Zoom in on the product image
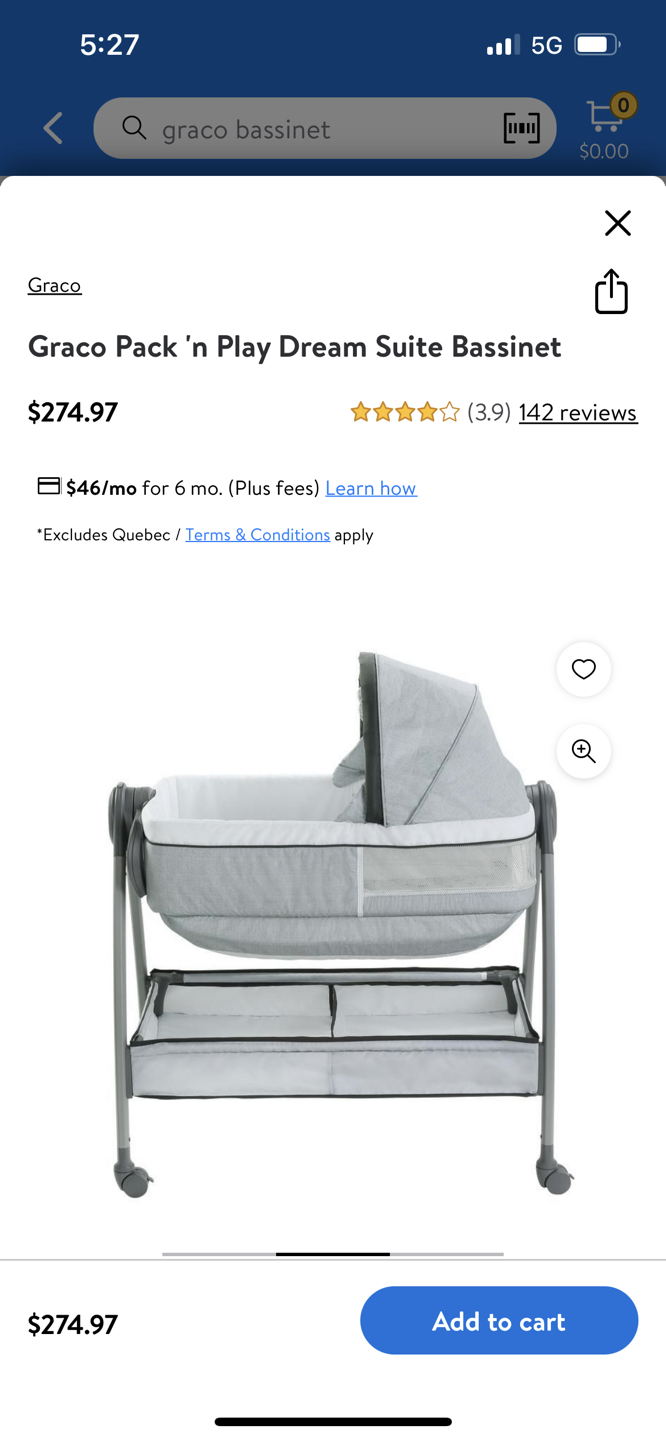 pos(583,751)
